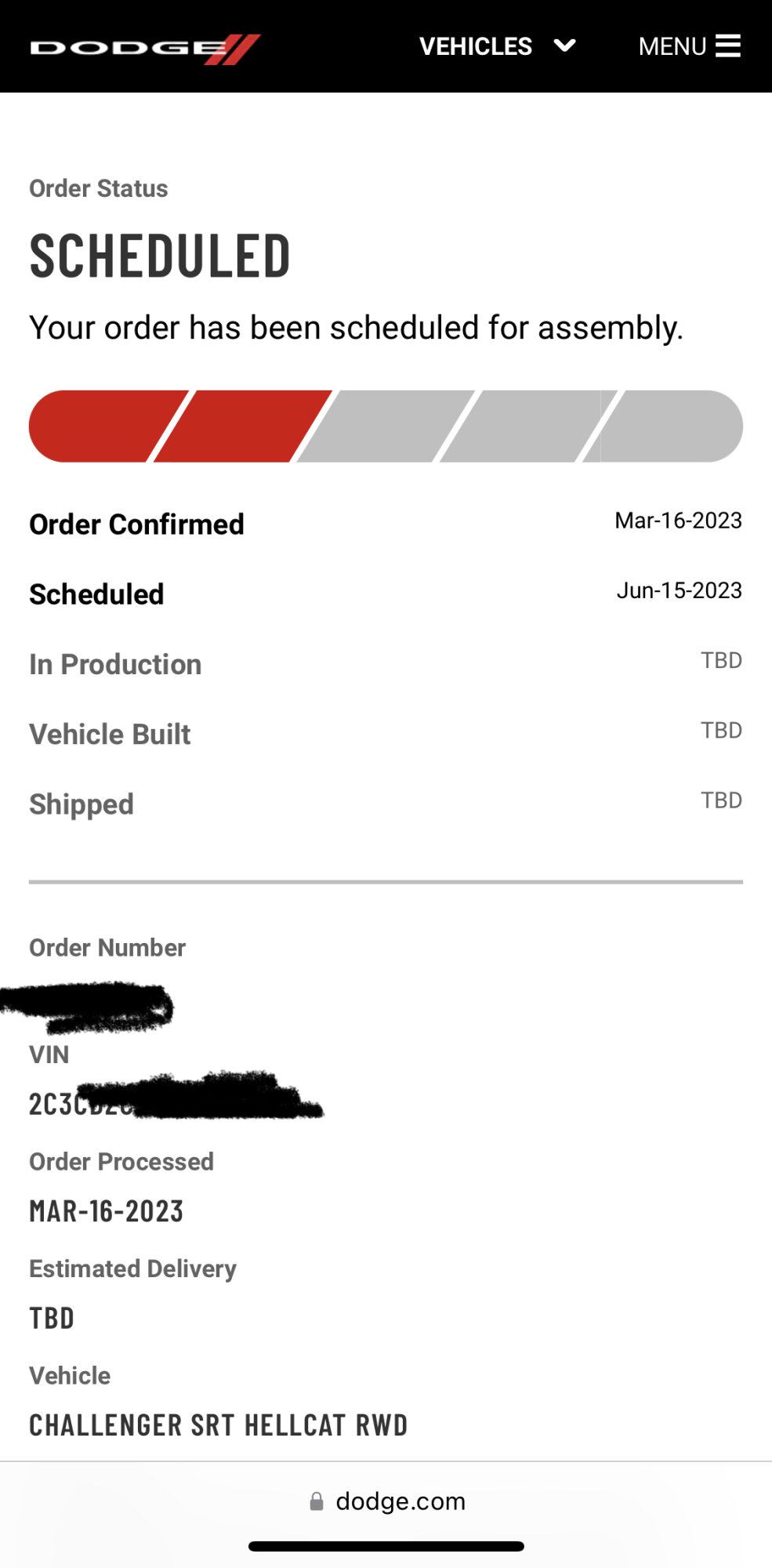Open the Dodge logo home link
Viewport: 772px width, 1568px height.
145,49
